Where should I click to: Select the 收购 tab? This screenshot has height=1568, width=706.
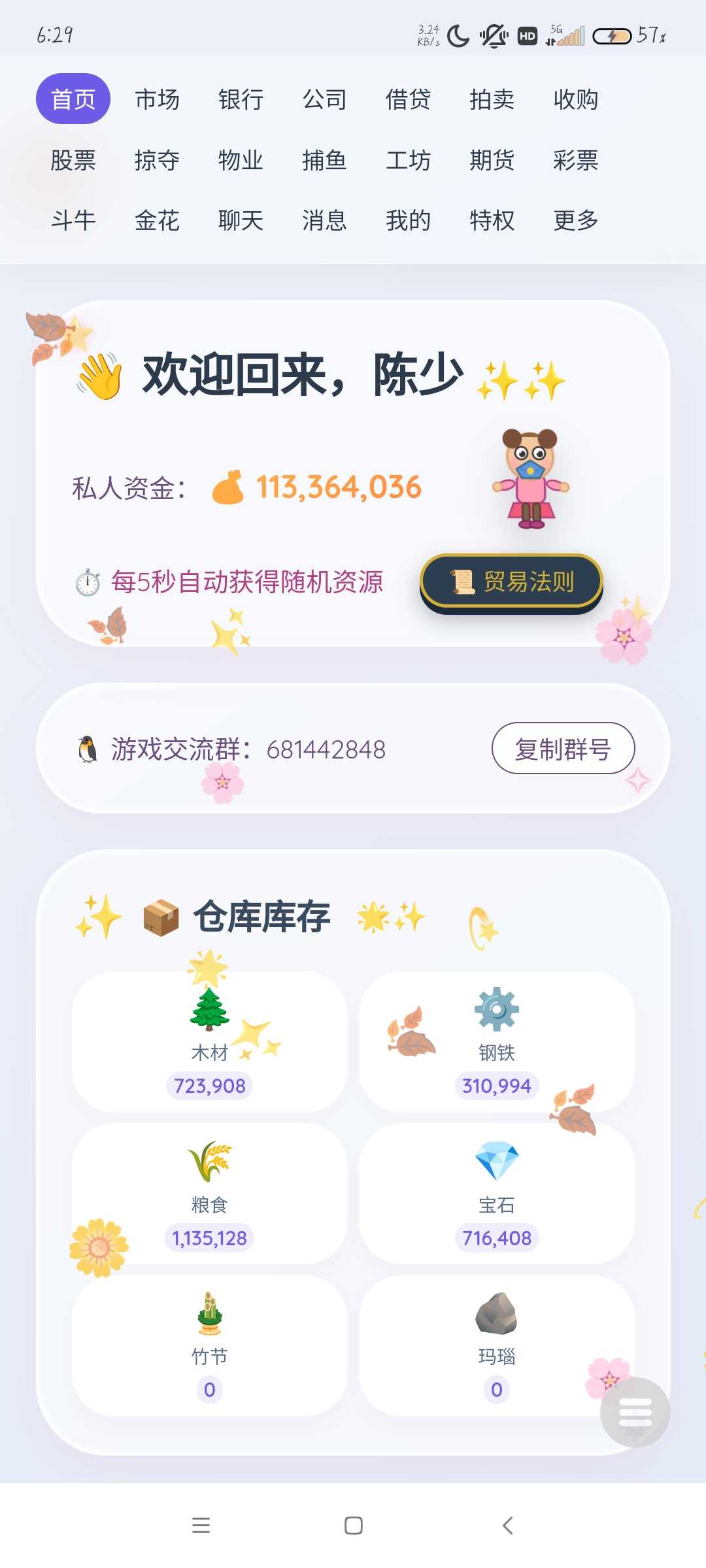[575, 99]
